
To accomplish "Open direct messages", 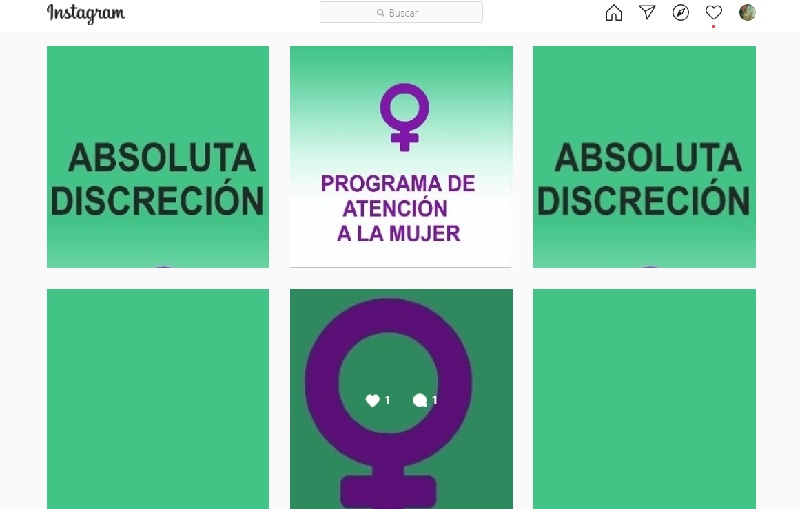I will coord(647,13).
